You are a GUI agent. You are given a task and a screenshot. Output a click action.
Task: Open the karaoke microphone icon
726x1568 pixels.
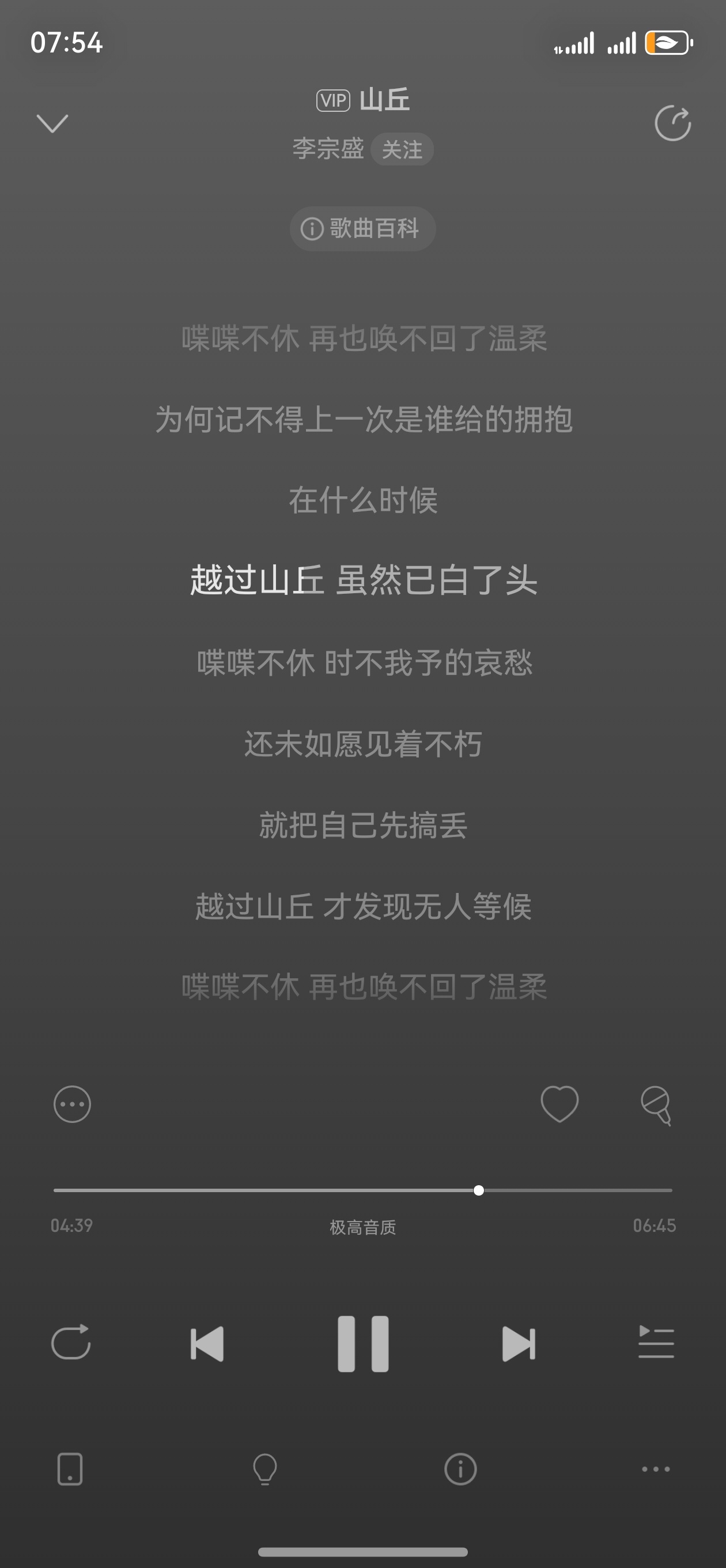[656, 1105]
